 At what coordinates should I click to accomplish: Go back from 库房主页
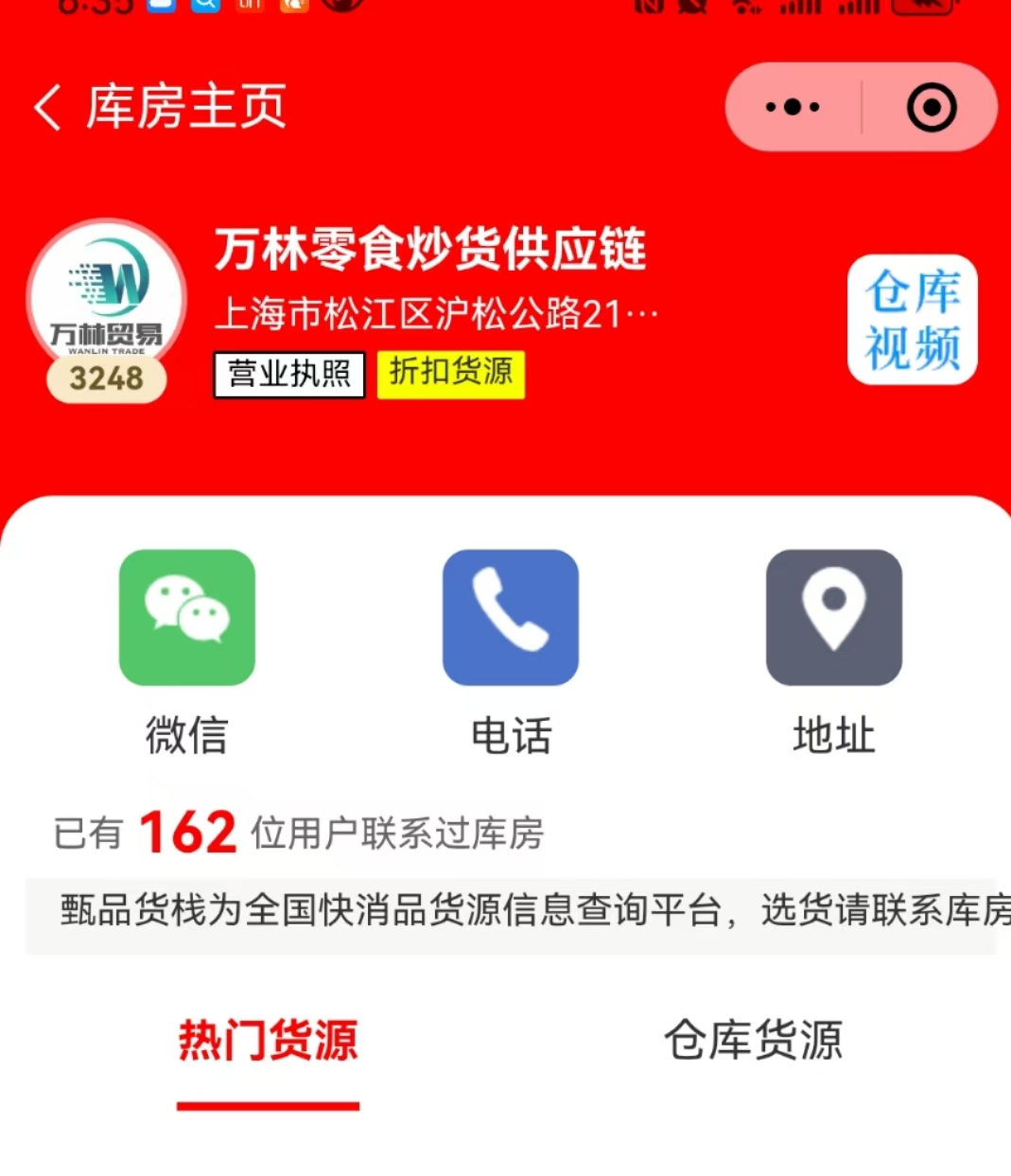[x=49, y=107]
